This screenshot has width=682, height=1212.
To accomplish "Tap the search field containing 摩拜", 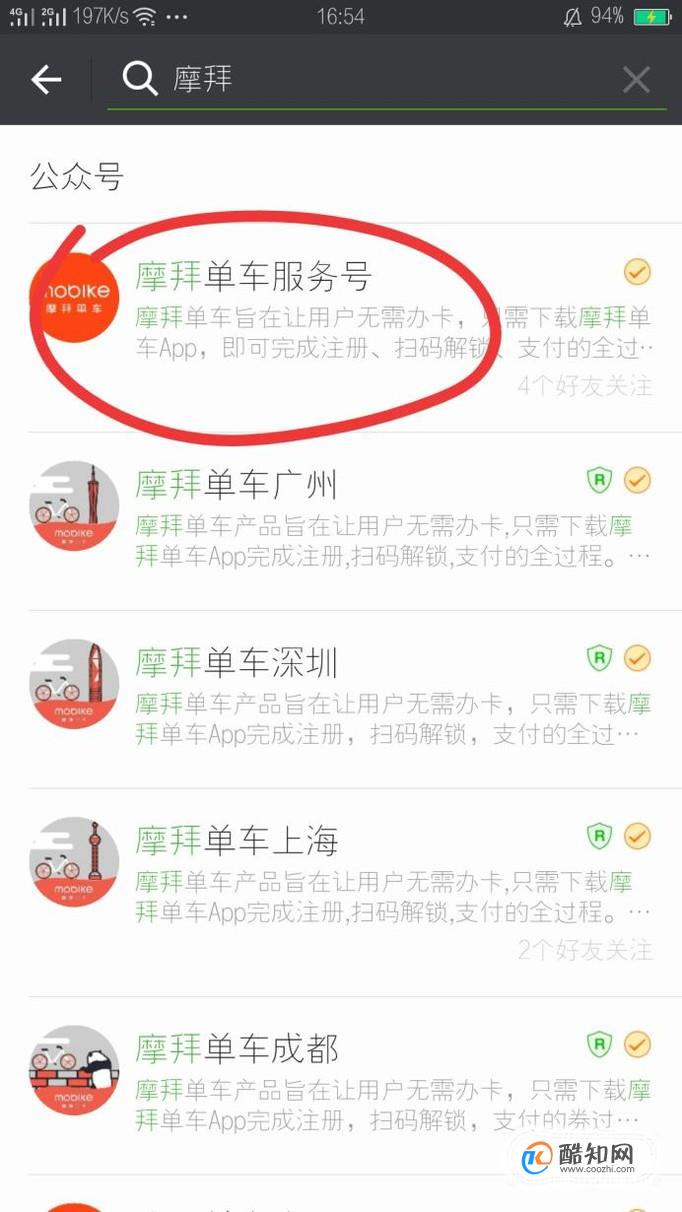I will (x=385, y=79).
